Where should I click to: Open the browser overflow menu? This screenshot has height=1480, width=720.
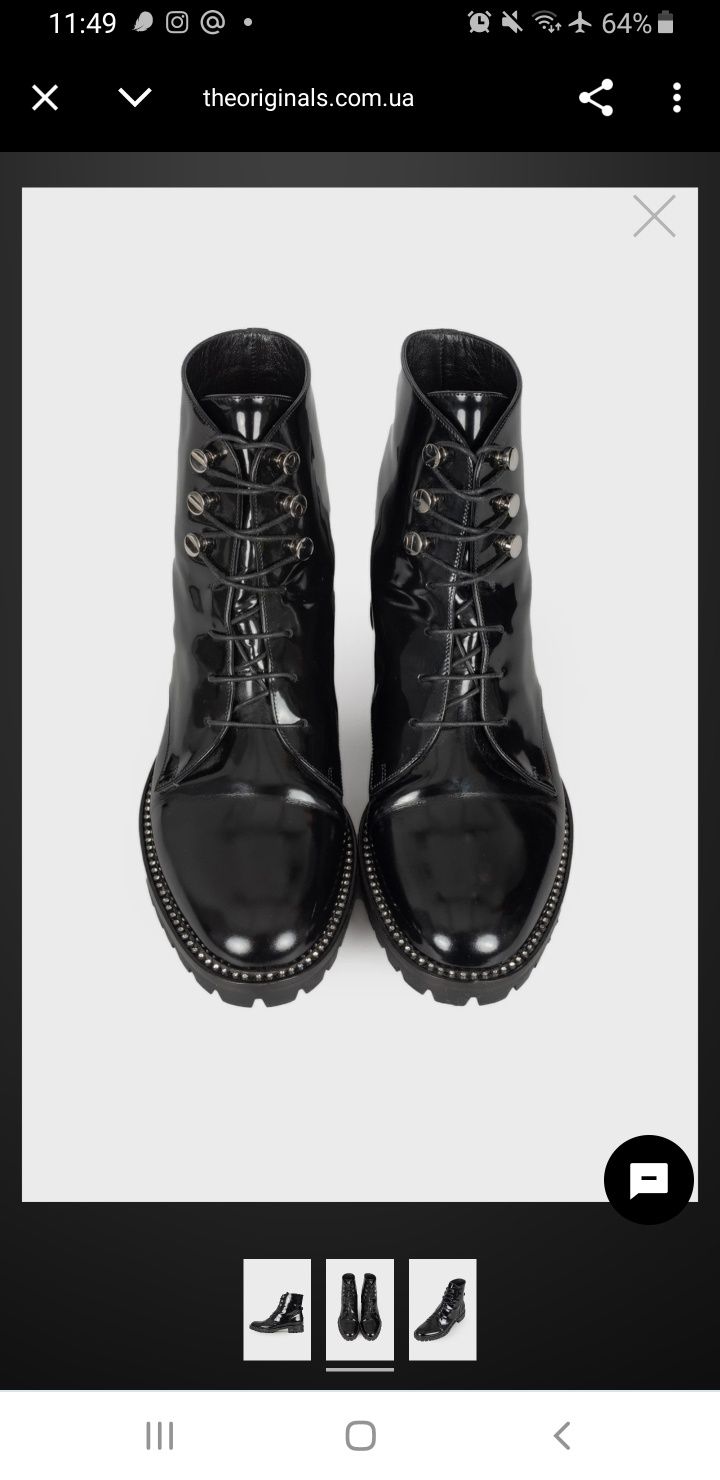point(677,97)
